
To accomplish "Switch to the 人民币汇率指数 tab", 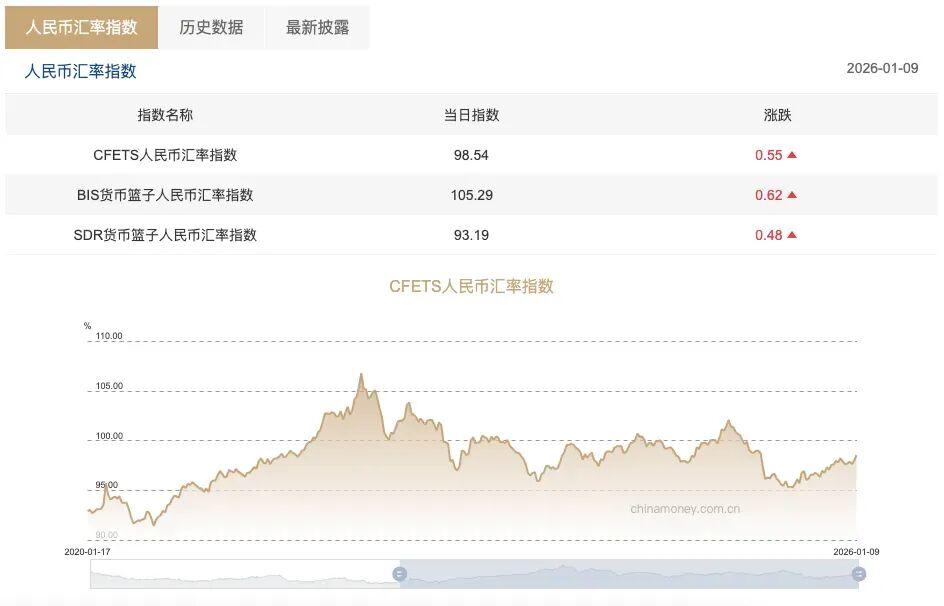I will [81, 28].
